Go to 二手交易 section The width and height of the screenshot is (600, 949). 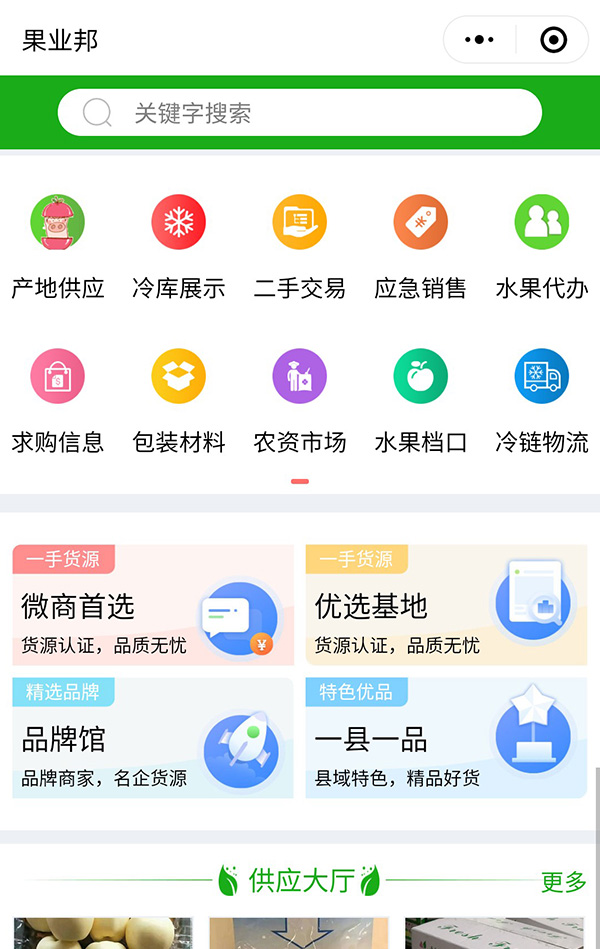(300, 246)
